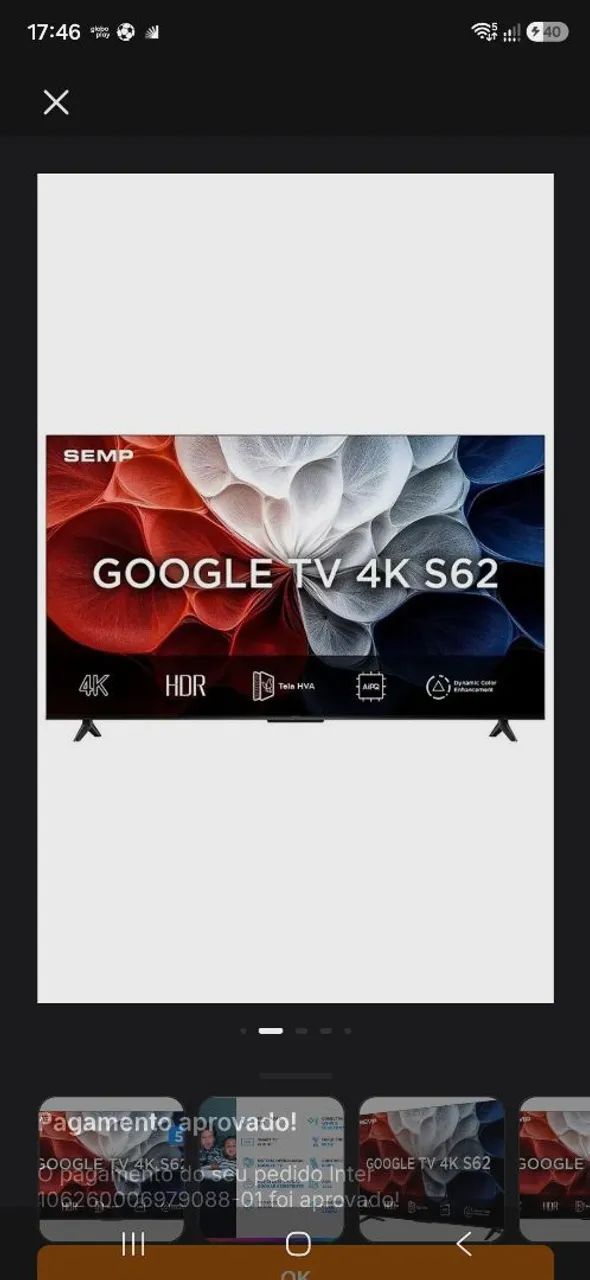590x1280 pixels.
Task: Select the thumbnail showing a family photo infographic
Action: [x=271, y=1169]
